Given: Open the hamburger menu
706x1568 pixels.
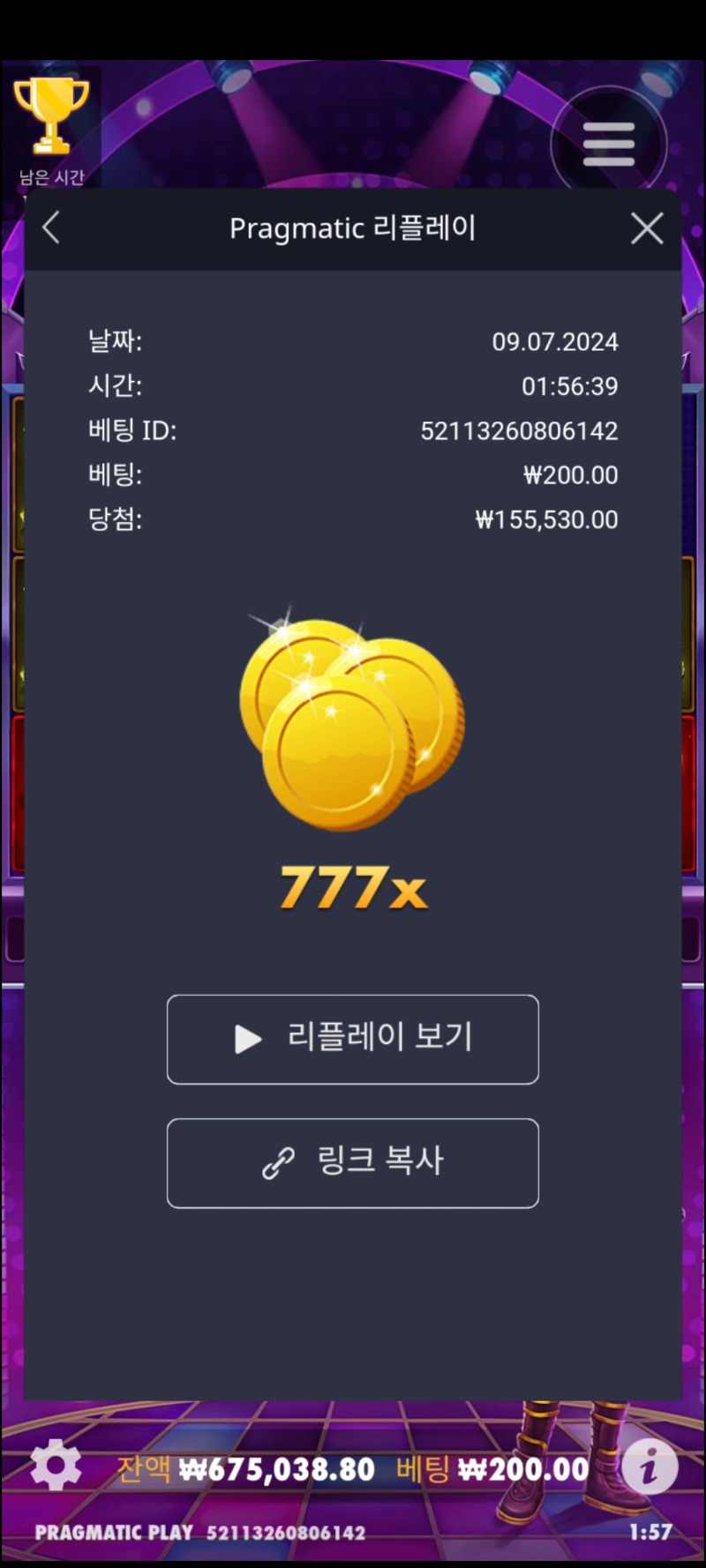Looking at the screenshot, I should [x=609, y=144].
